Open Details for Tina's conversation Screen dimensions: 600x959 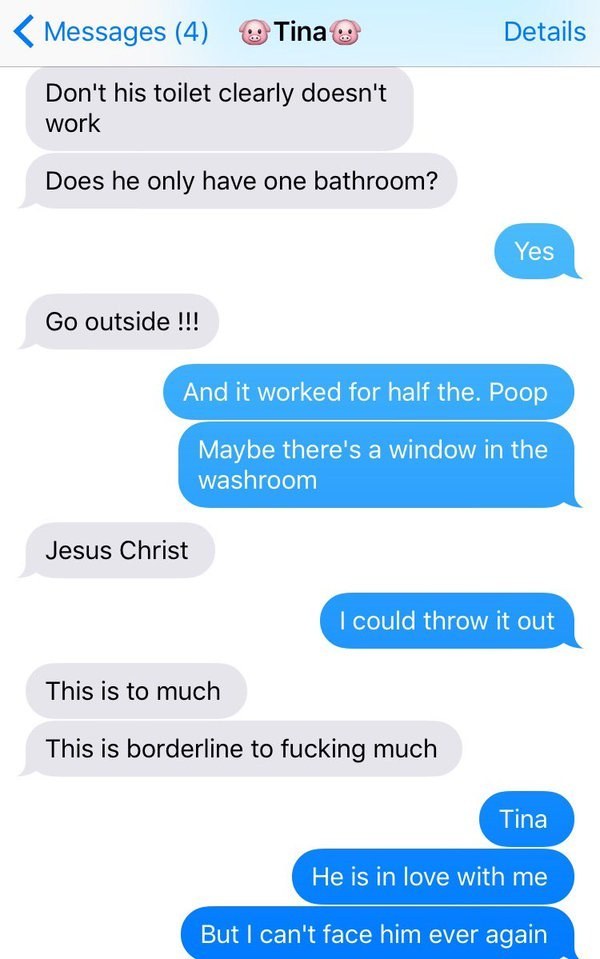click(544, 32)
